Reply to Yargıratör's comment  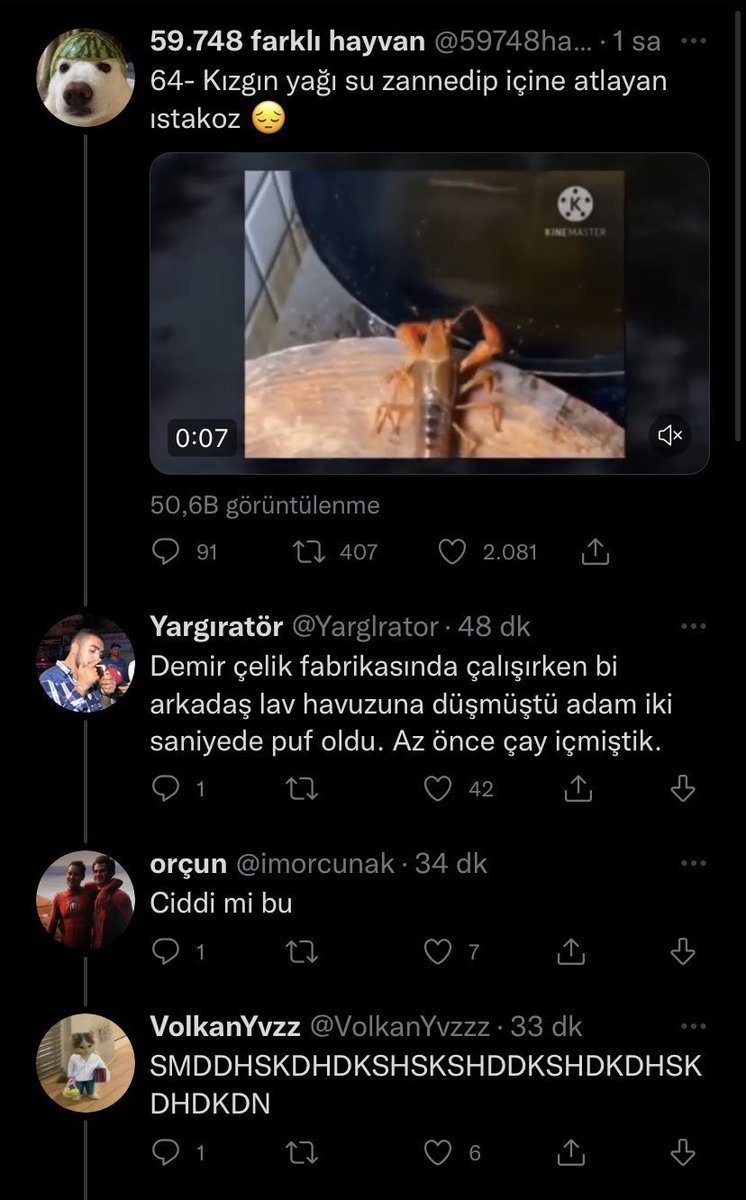(166, 789)
